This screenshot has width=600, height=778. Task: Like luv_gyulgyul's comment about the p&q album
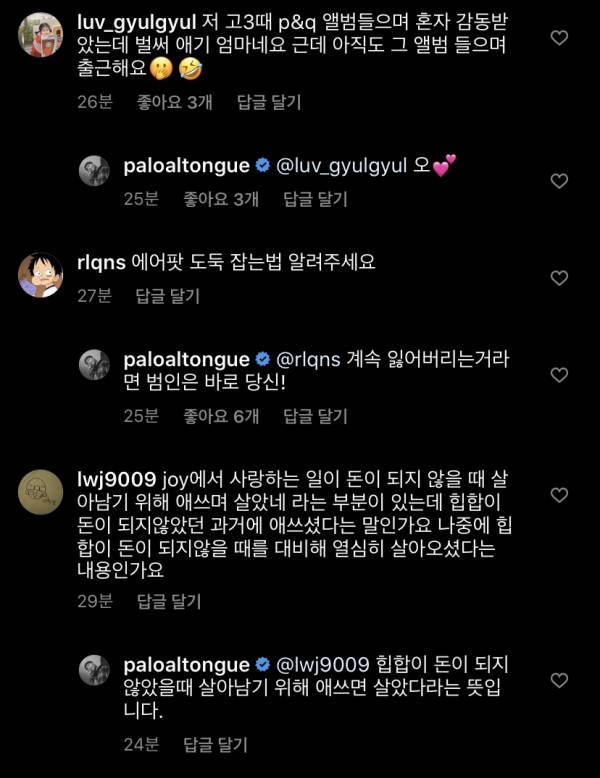[560, 38]
